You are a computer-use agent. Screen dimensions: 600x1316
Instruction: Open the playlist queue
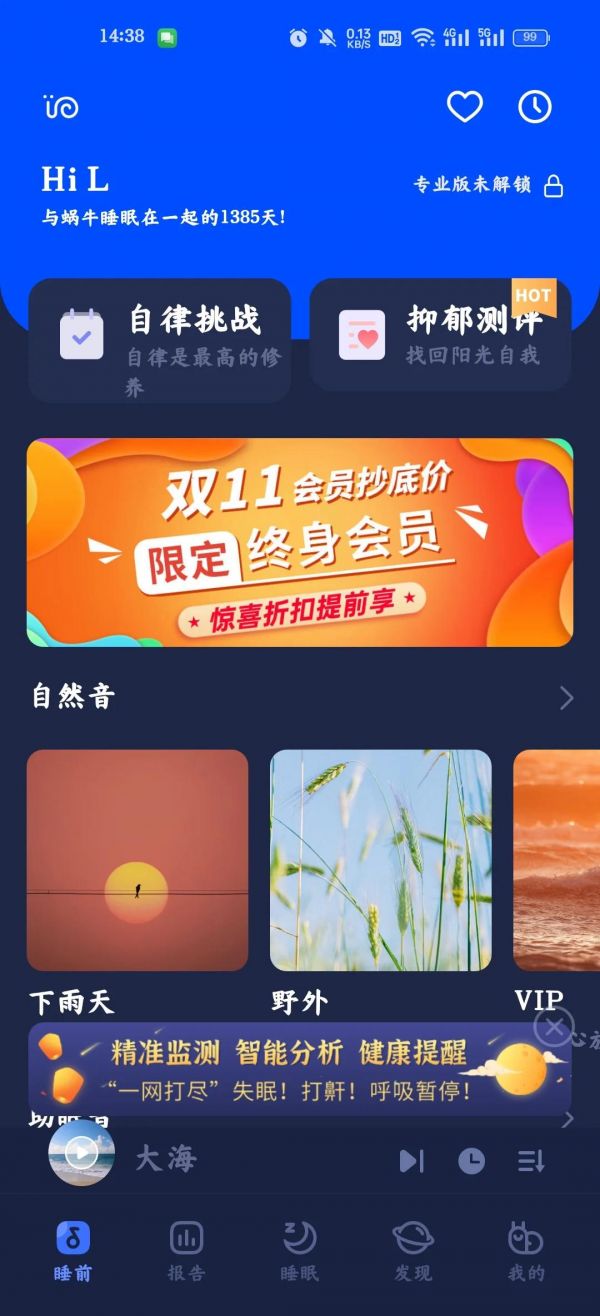click(531, 1160)
